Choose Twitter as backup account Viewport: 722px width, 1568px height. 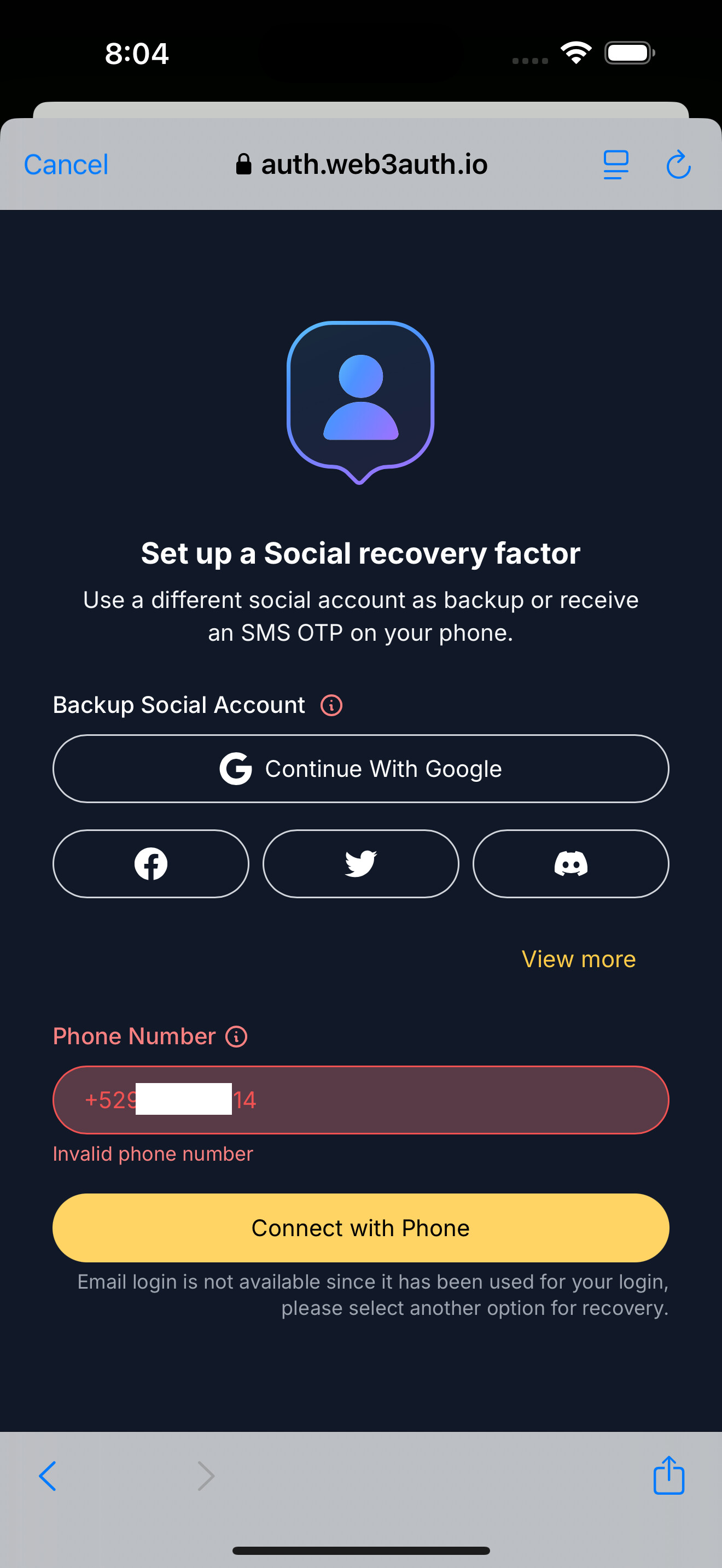pyautogui.click(x=360, y=863)
